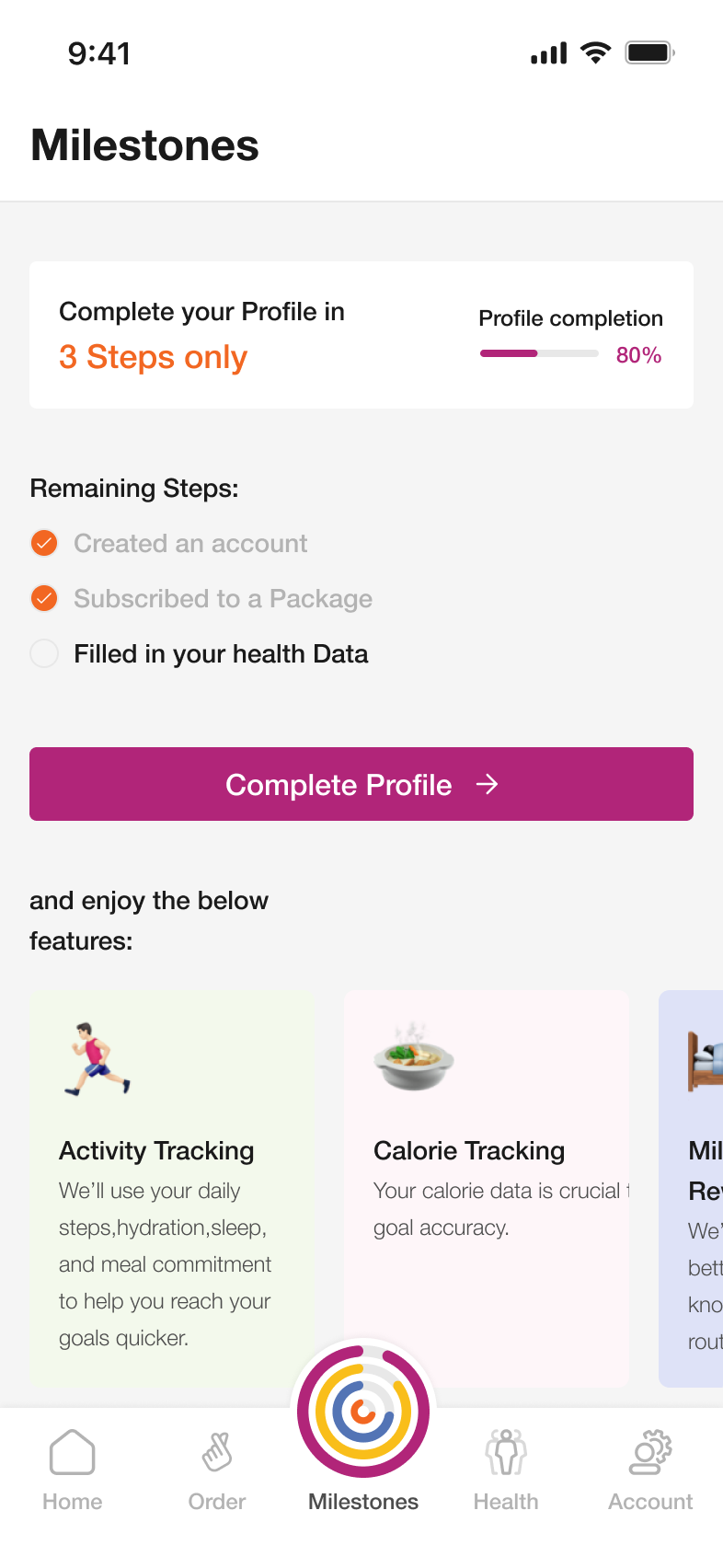
Task: Switch to the Account tab
Action: 650,1469
